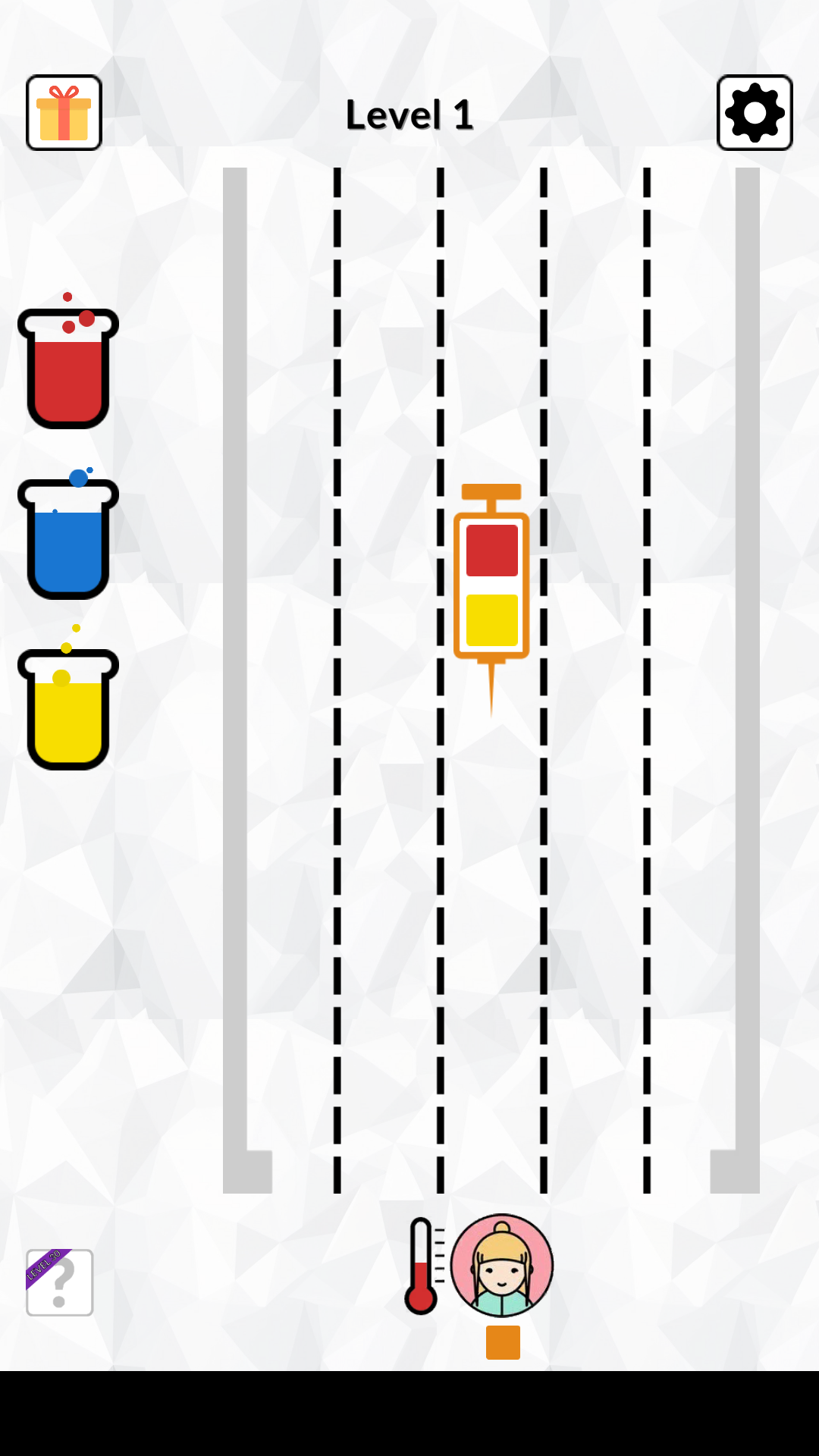This screenshot has height=1456, width=819.
Task: Open the gift rewards icon
Action: click(x=63, y=112)
